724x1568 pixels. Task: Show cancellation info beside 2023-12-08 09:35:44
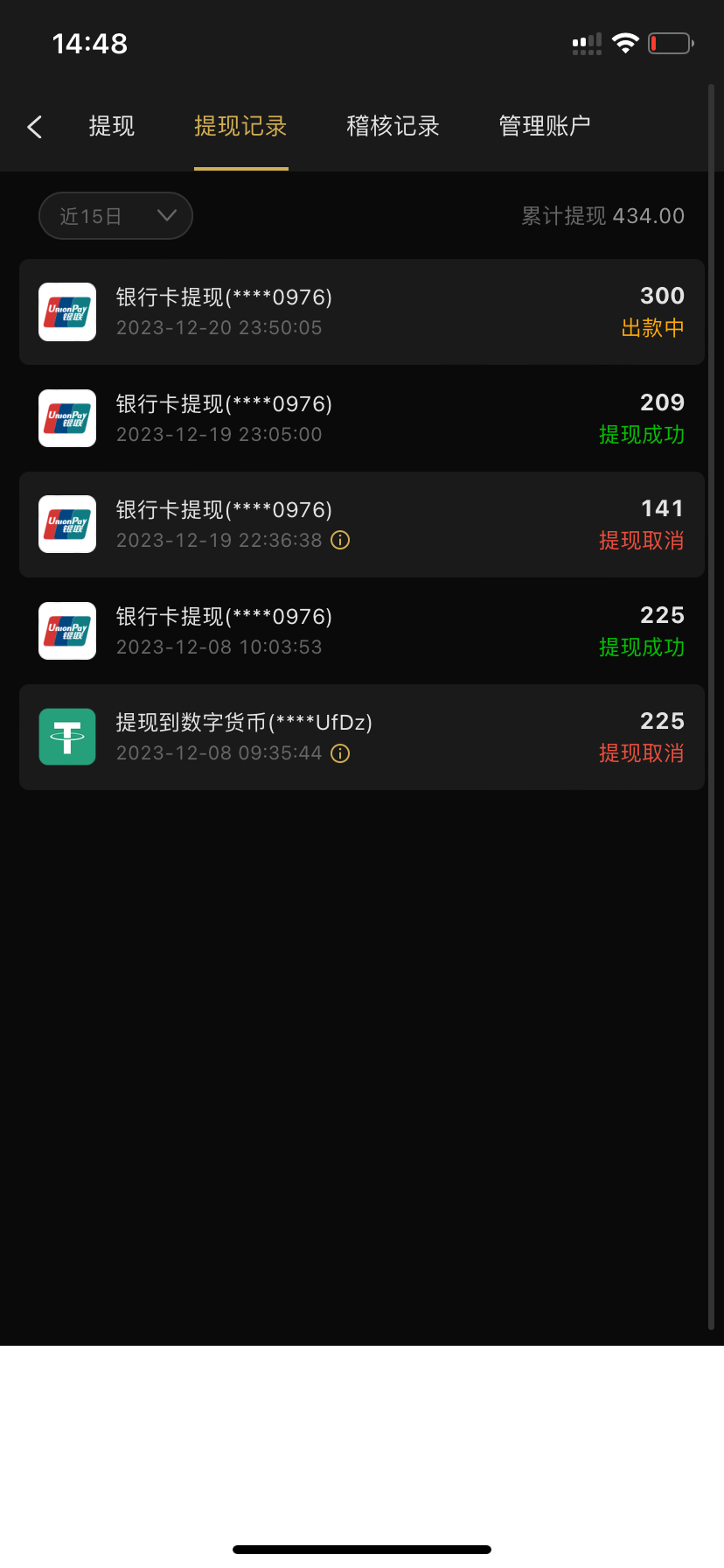(340, 753)
